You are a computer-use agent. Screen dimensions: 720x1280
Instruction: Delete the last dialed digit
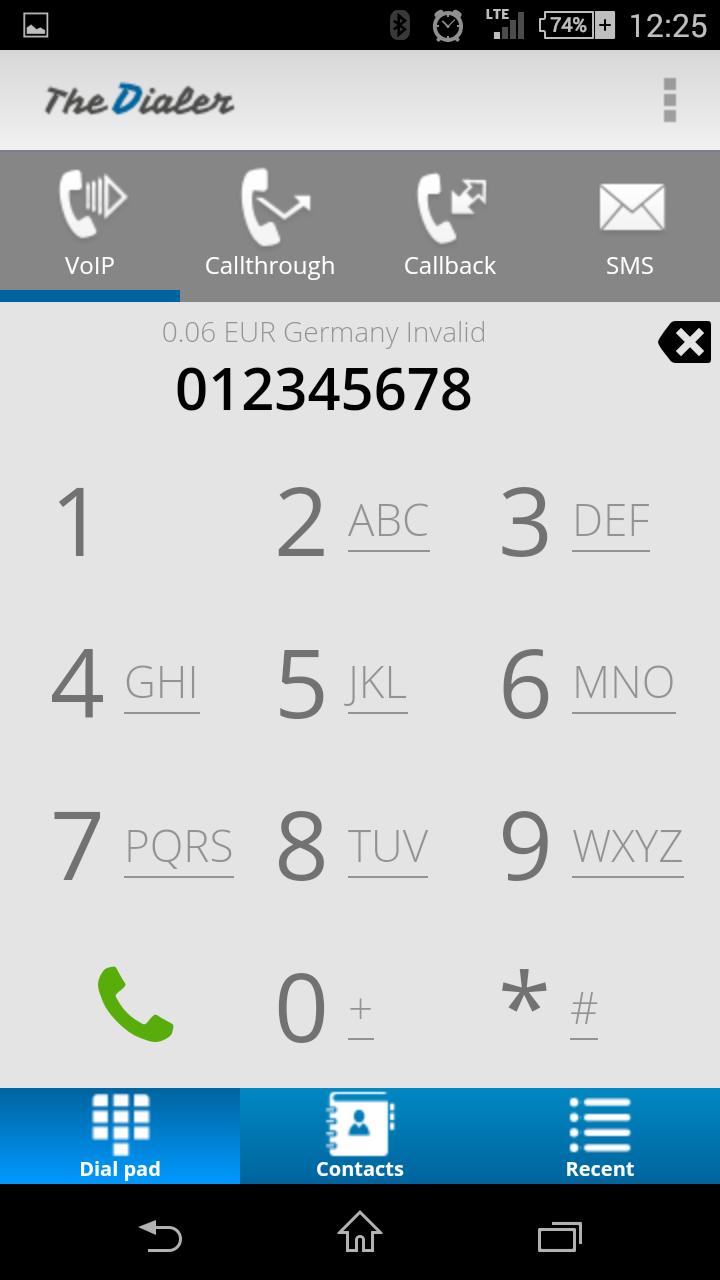pyautogui.click(x=685, y=342)
